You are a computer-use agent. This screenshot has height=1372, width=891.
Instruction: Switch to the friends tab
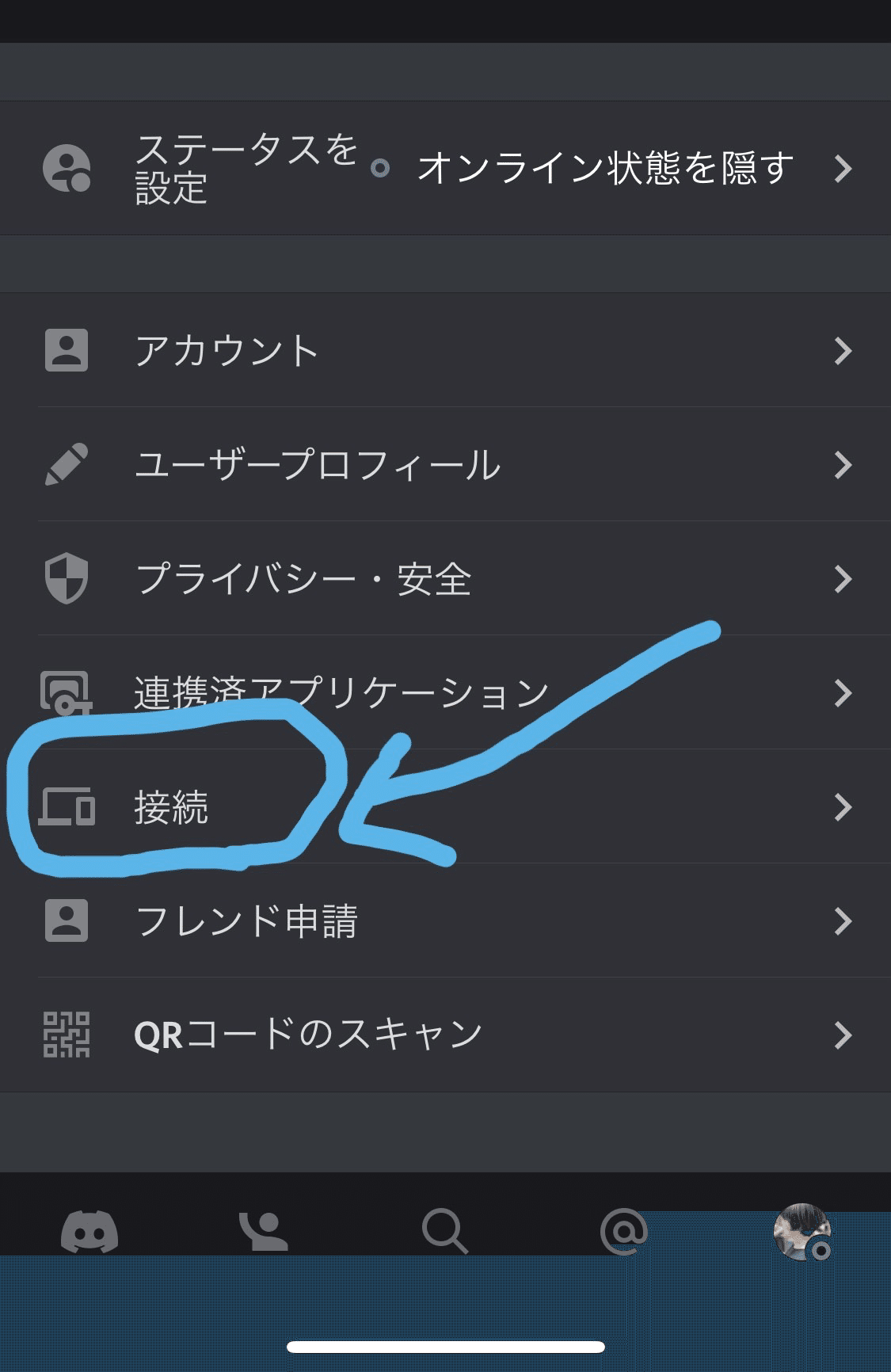coord(264,1231)
